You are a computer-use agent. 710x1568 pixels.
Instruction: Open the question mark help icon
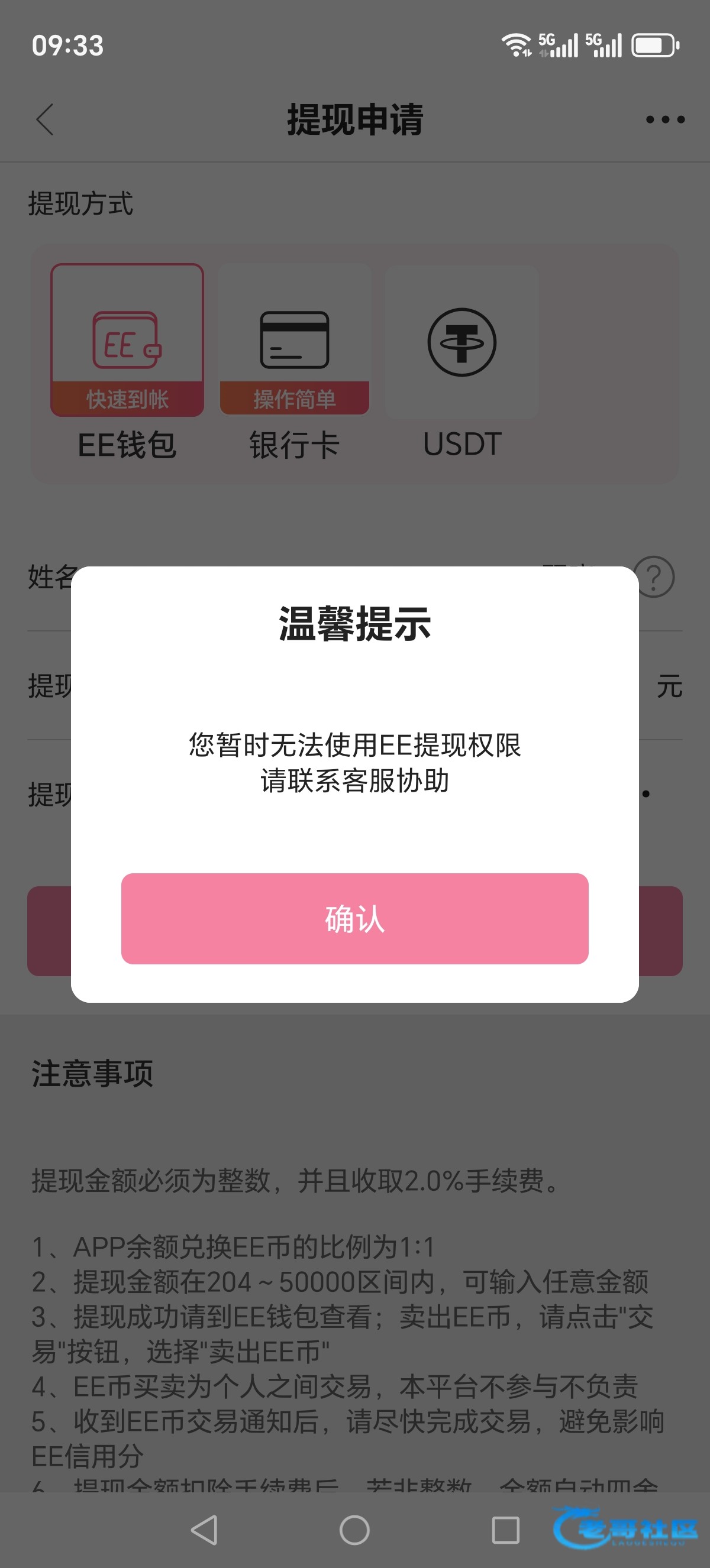click(x=654, y=577)
